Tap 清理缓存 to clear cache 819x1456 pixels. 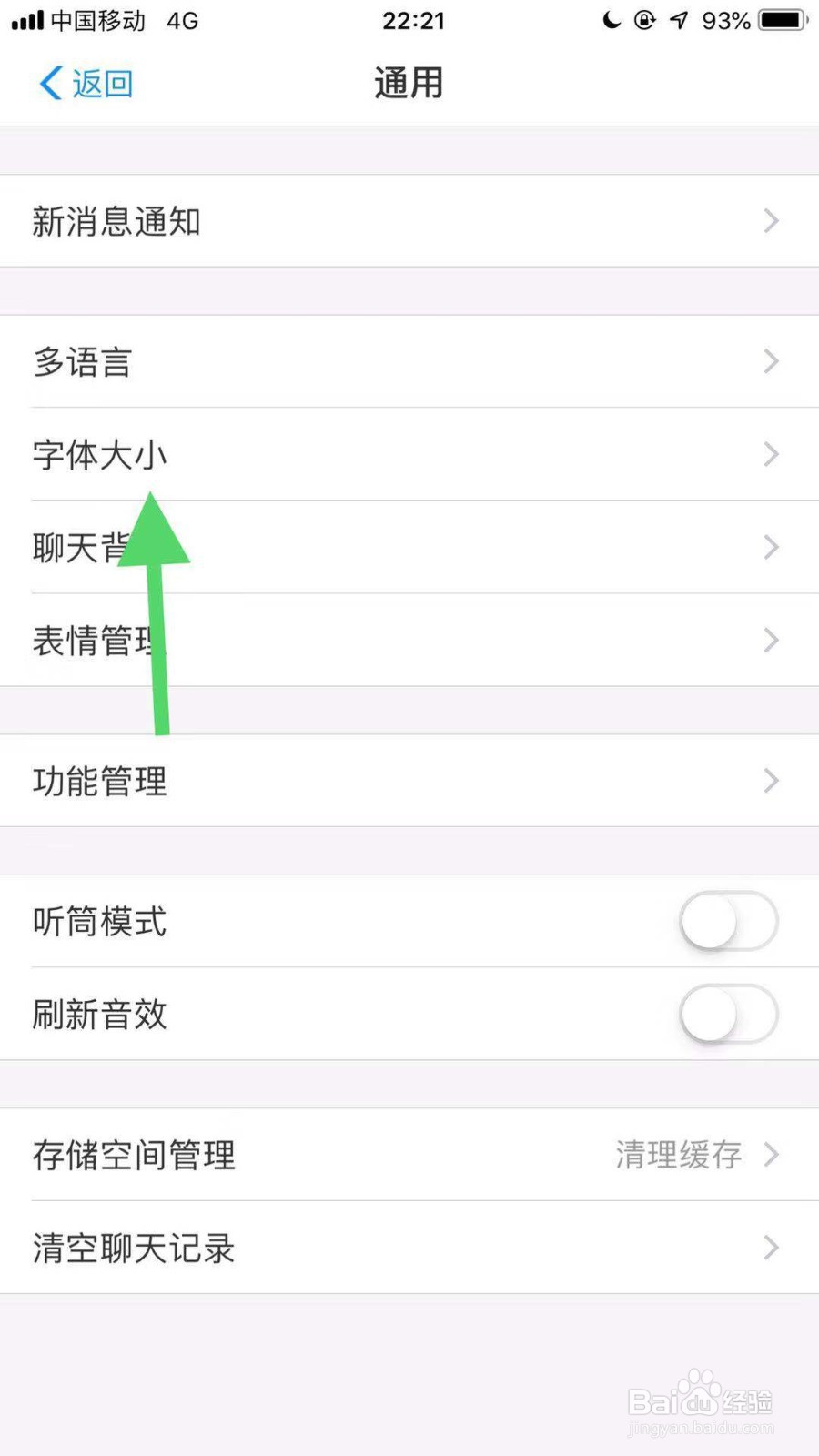[x=678, y=1155]
